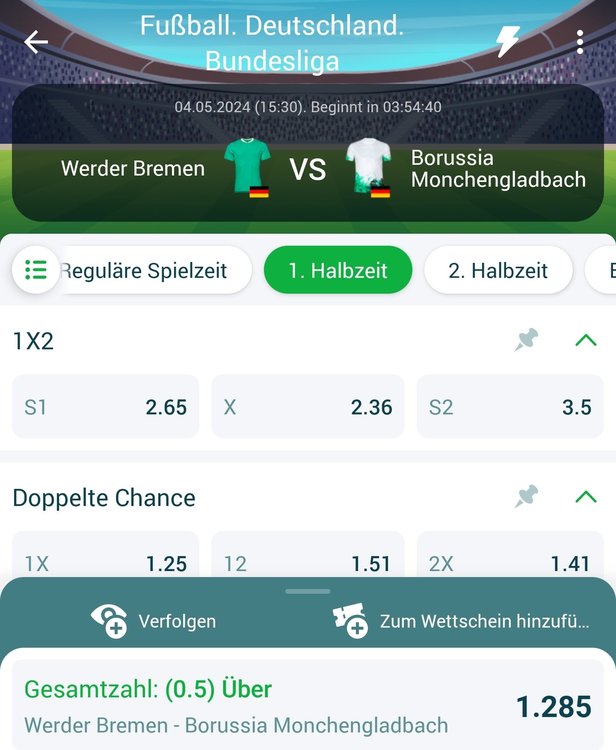Viewport: 616px width, 750px height.
Task: Collapse the 1X2 section
Action: point(586,341)
